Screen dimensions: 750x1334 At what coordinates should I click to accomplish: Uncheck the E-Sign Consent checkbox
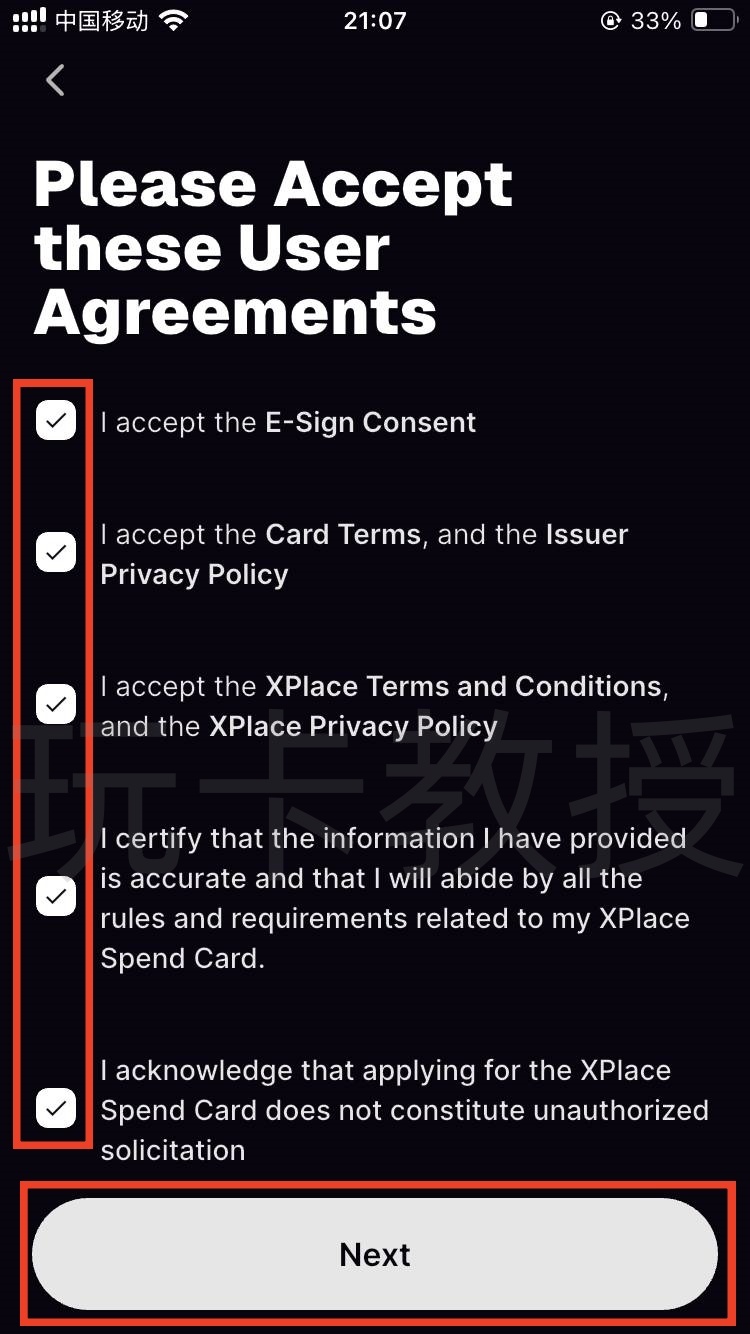[x=54, y=420]
